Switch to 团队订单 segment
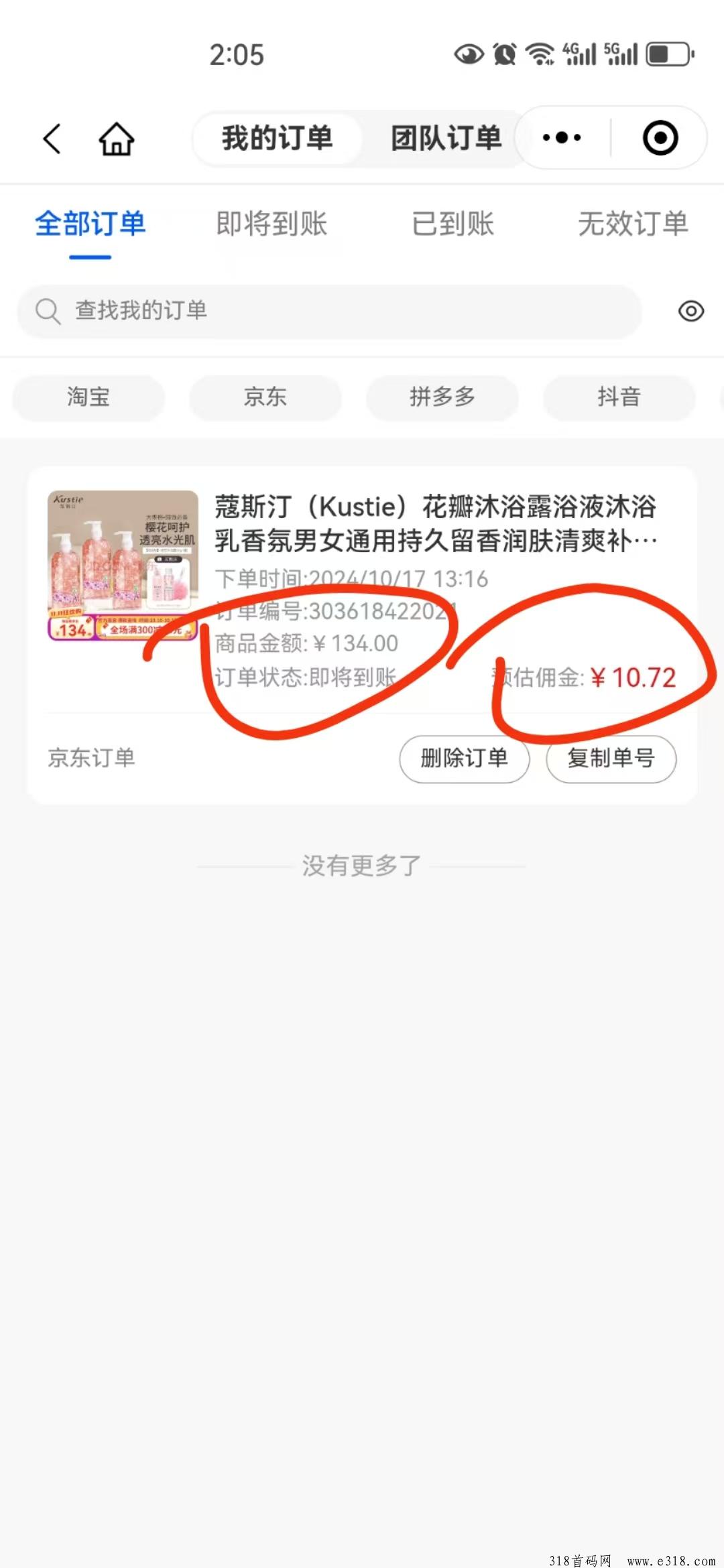The image size is (724, 1568). tap(446, 139)
